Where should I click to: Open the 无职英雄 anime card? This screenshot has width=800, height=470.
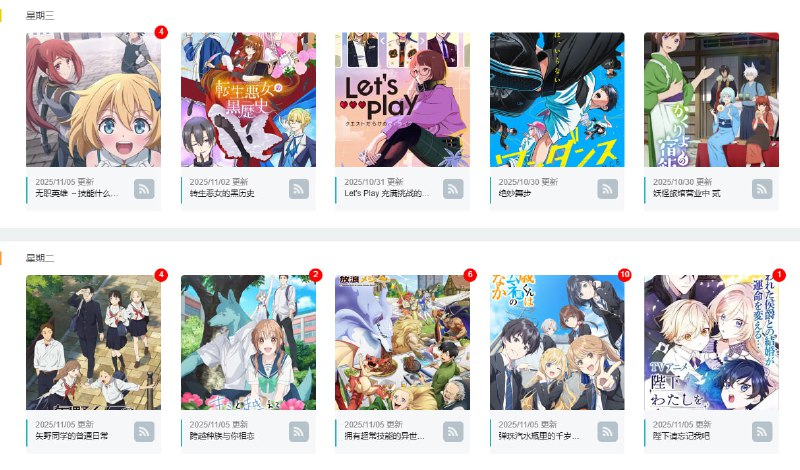[93, 100]
